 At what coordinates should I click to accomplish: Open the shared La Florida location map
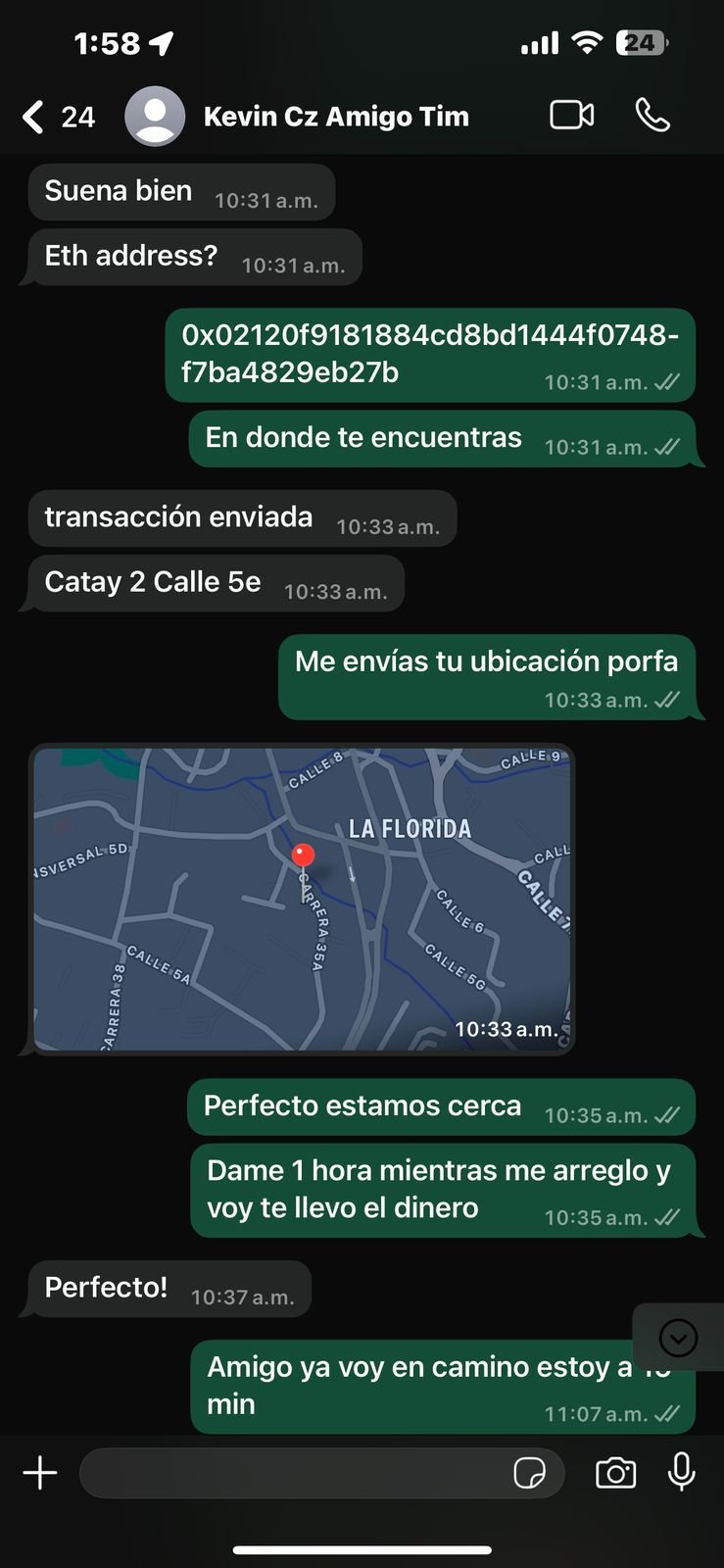point(302,899)
